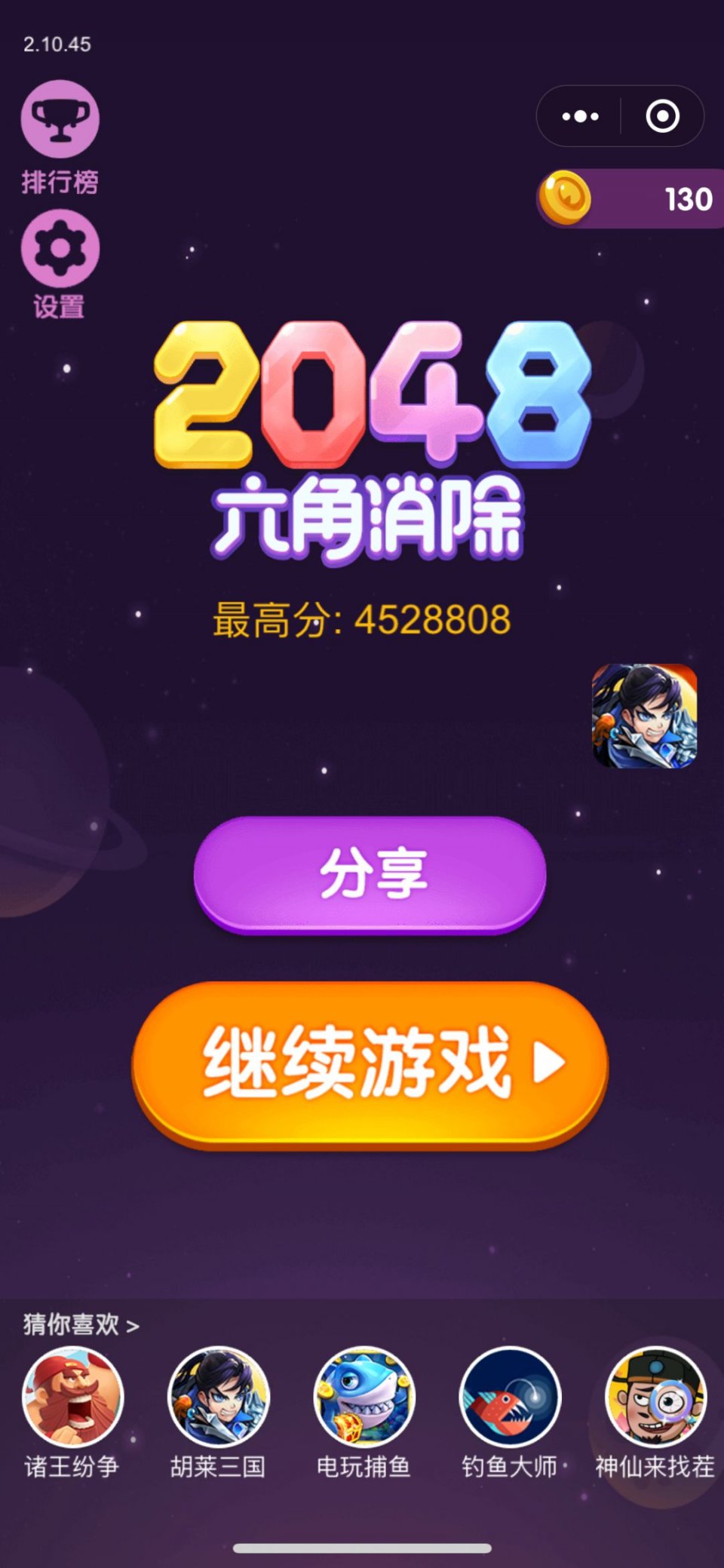Screen dimensions: 724x1568
Task: Open the mini program three-dot menu
Action: (x=580, y=116)
